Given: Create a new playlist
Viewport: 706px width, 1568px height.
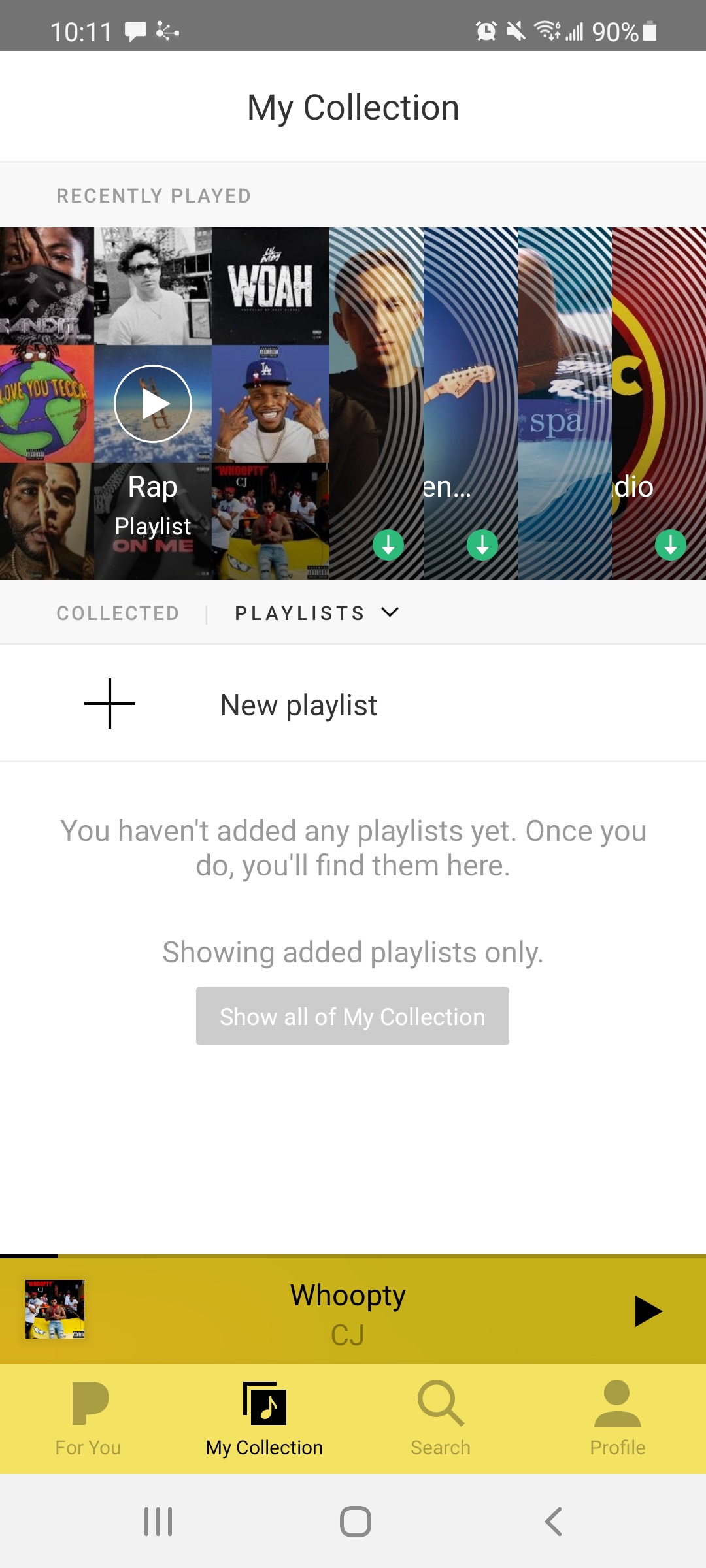Looking at the screenshot, I should point(298,705).
